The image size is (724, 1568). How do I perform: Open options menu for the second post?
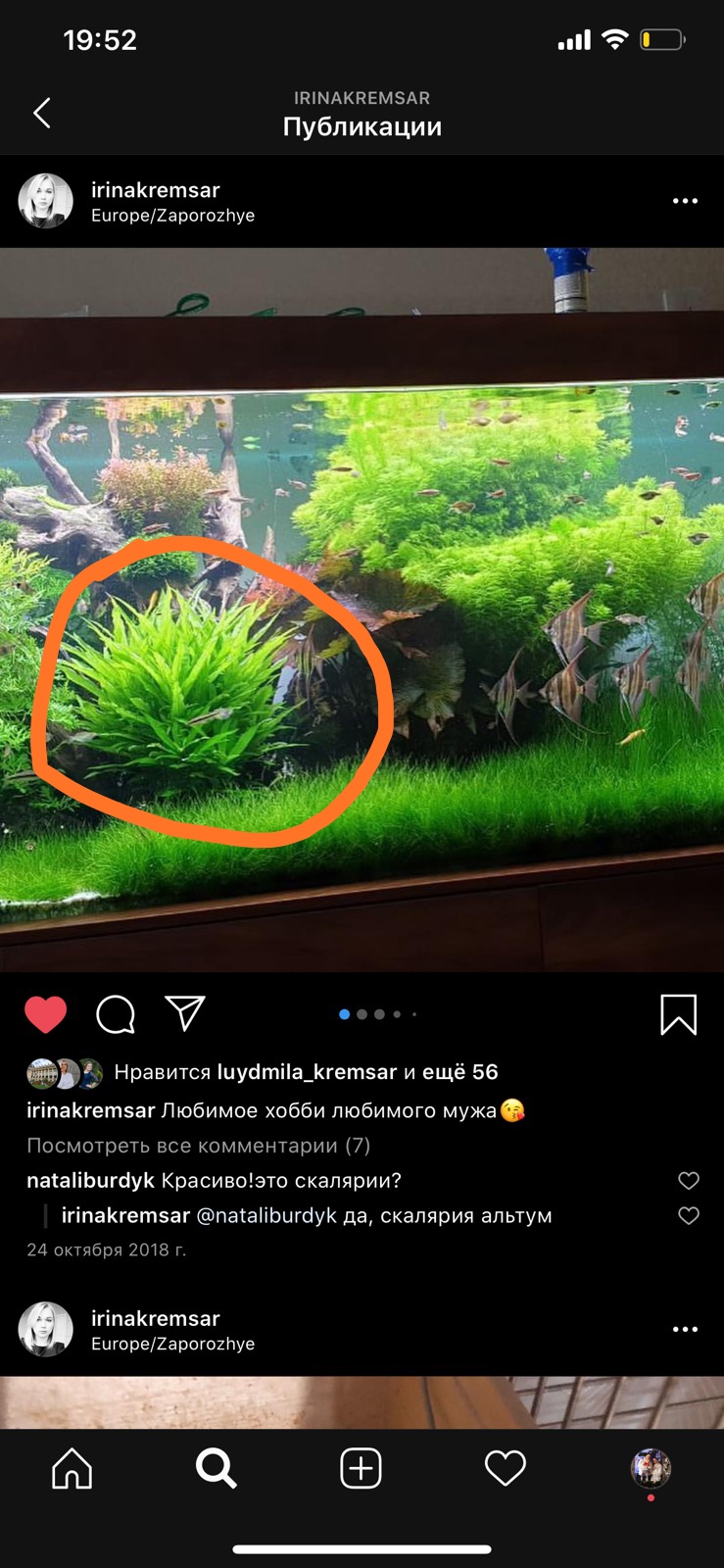point(685,1330)
